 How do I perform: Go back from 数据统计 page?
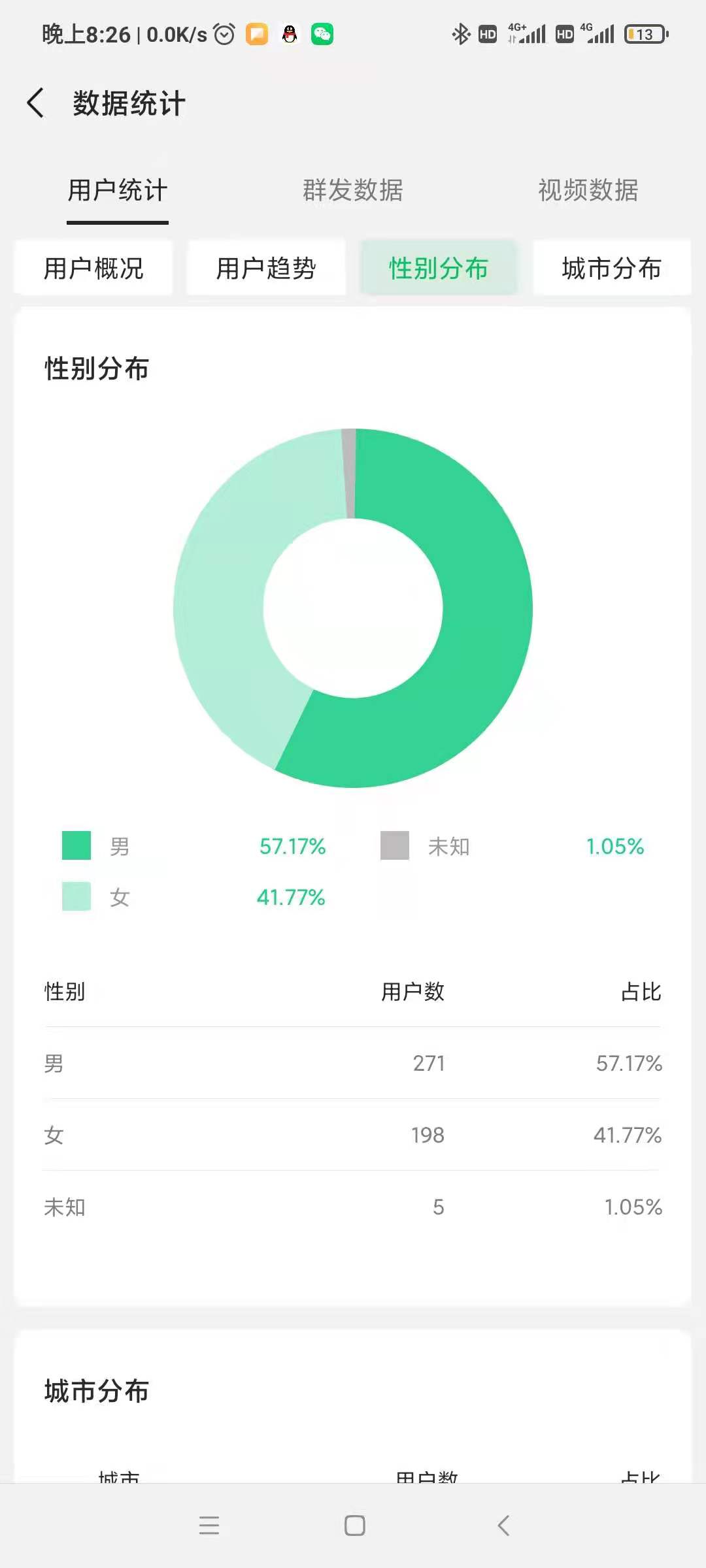(x=36, y=103)
